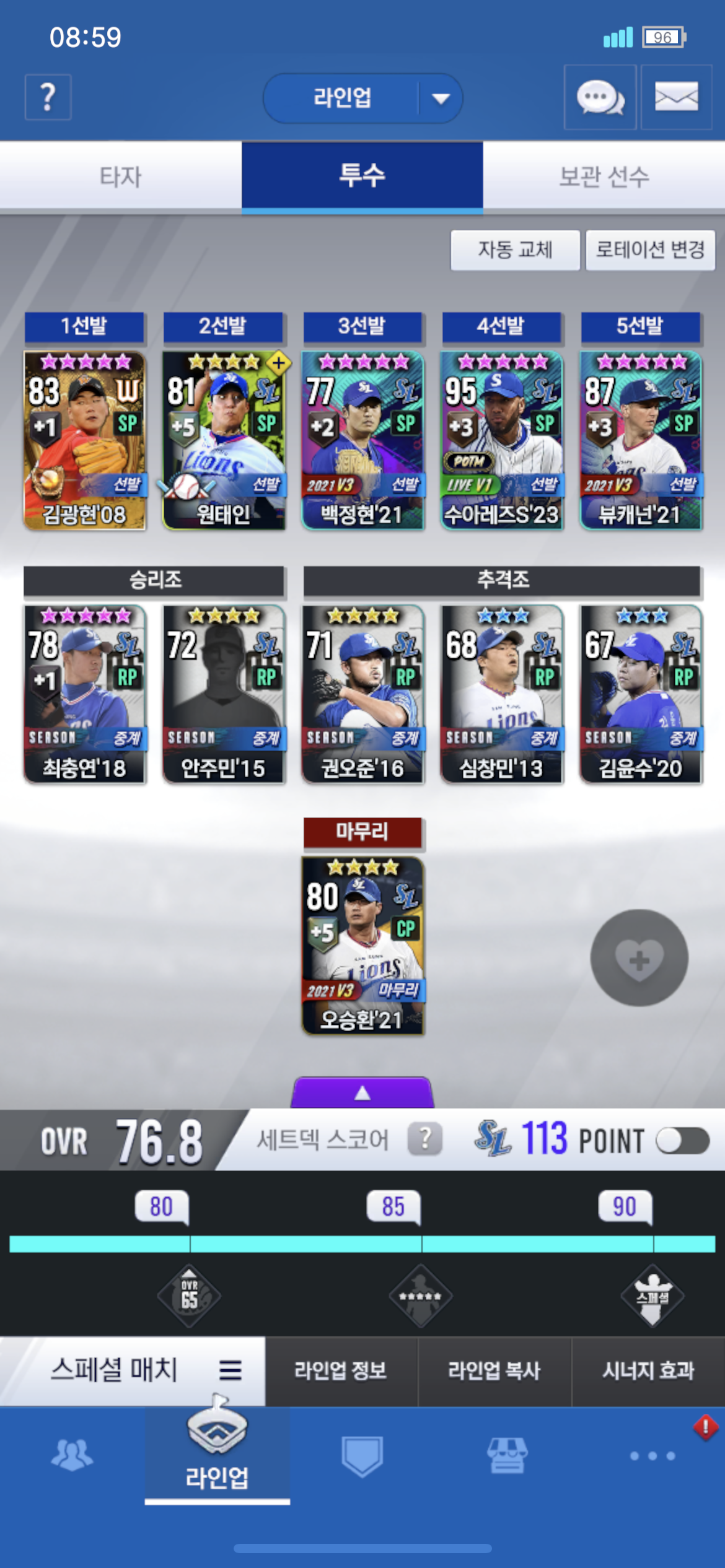Switch to the 보관 선수 tab
The height and width of the screenshot is (1568, 725).
pos(604,177)
